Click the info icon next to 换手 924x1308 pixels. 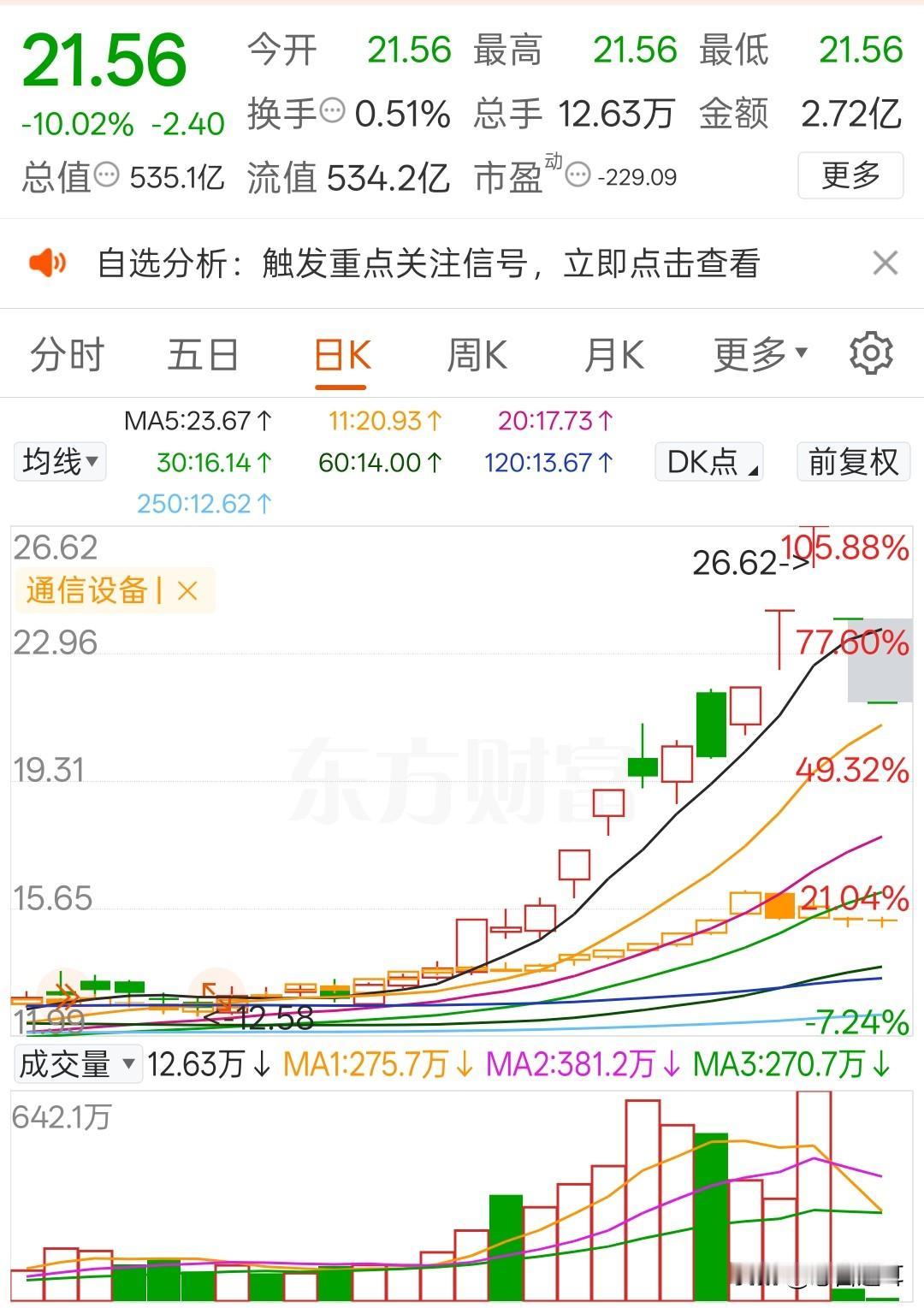(x=332, y=110)
